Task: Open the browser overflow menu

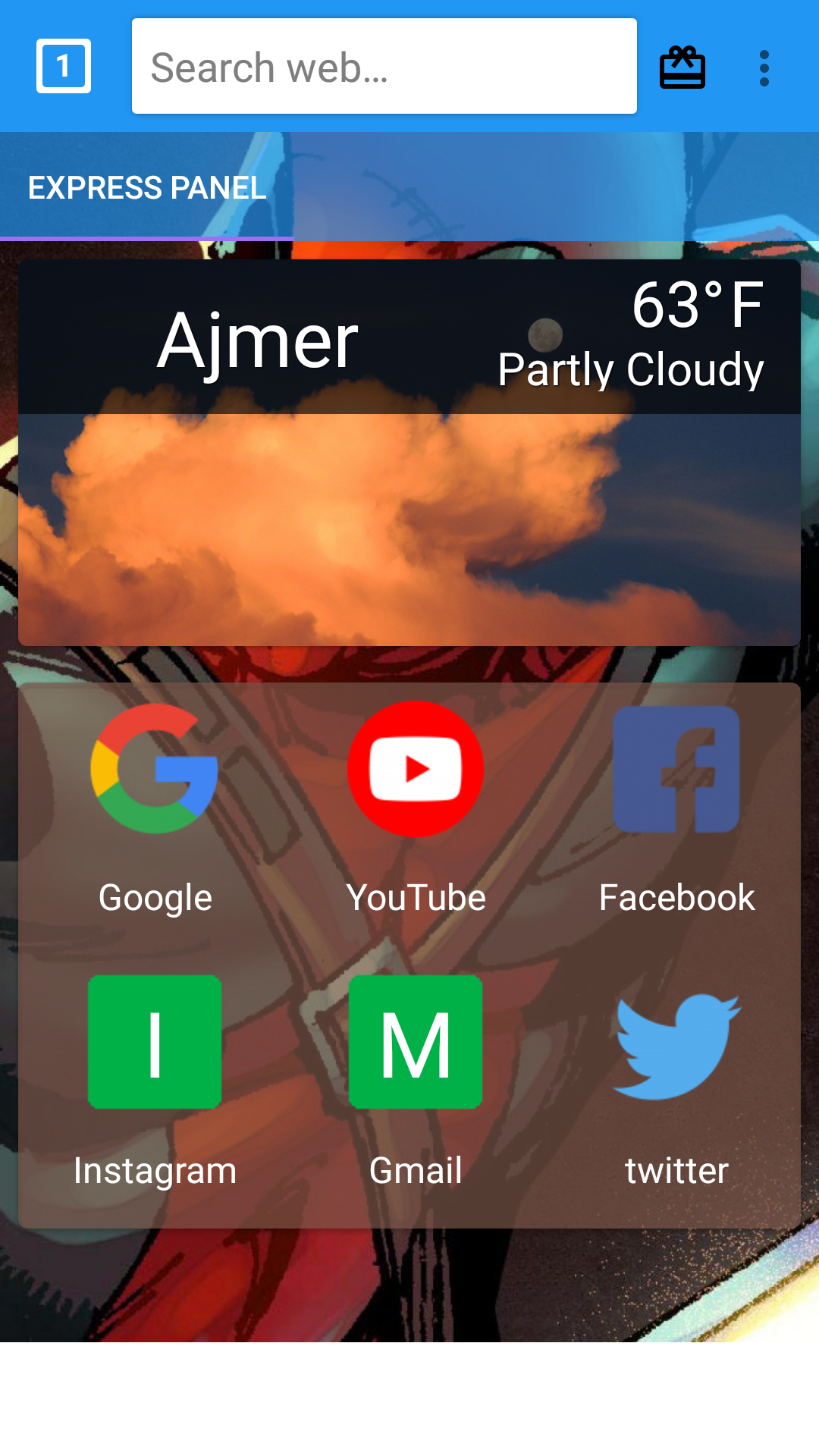Action: pyautogui.click(x=764, y=67)
